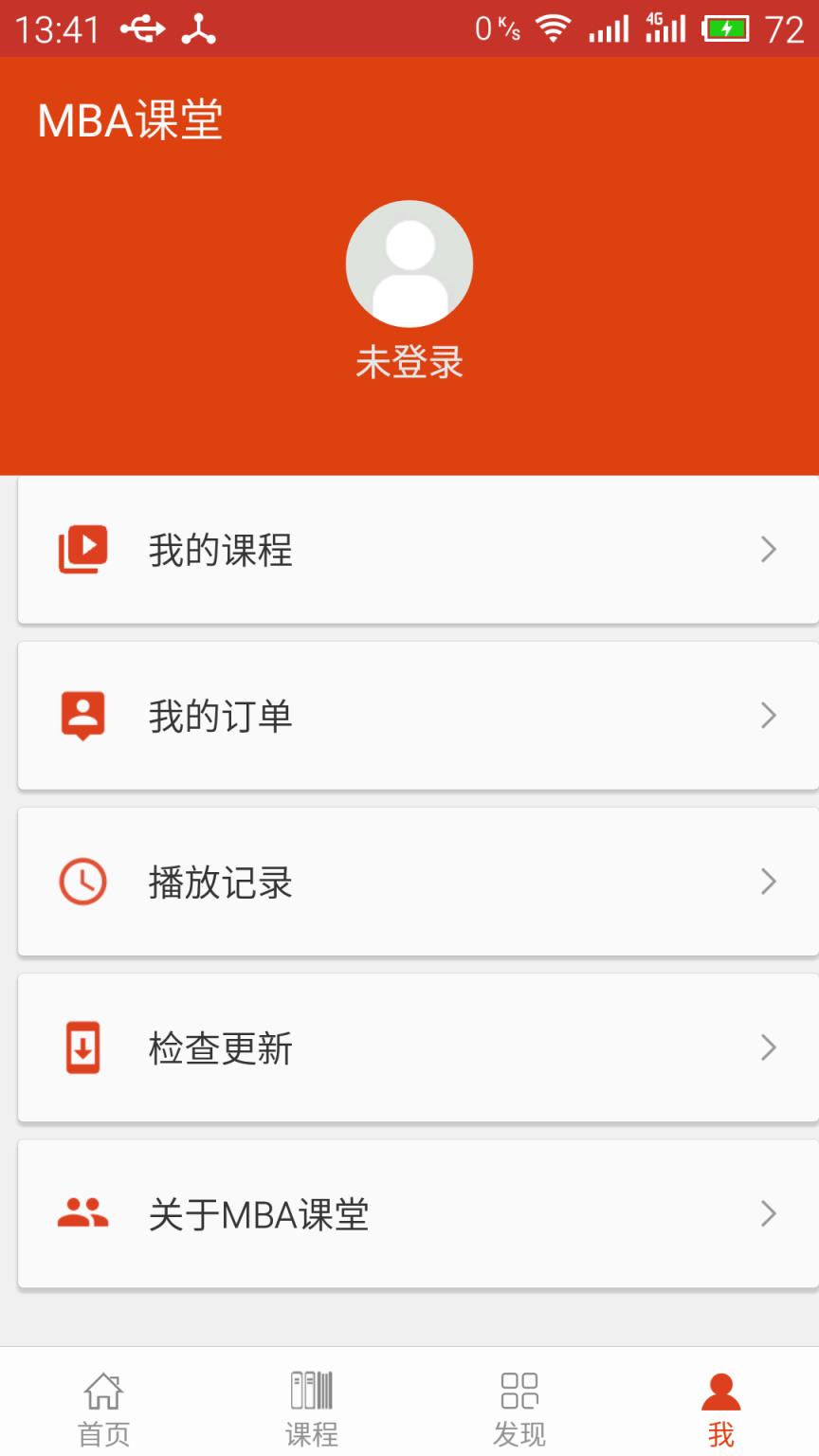Screen dimensions: 819x1456
Task: Click the MBA课堂 title text
Action: coord(131,121)
